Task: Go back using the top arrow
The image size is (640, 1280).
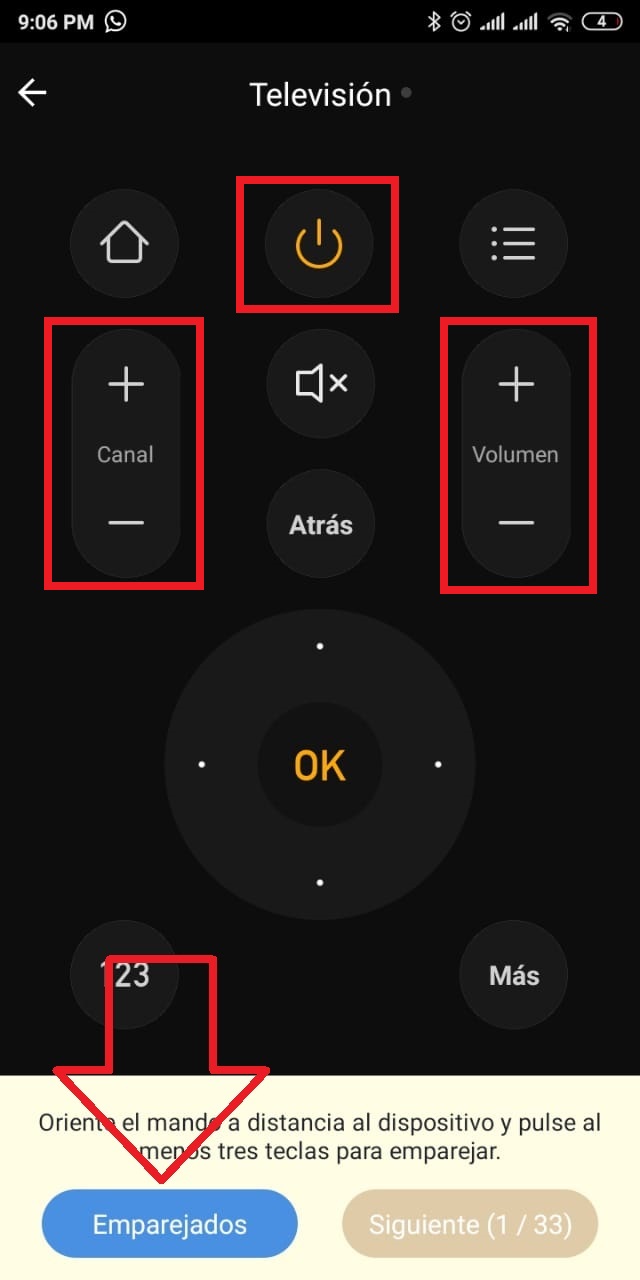Action: (x=32, y=93)
